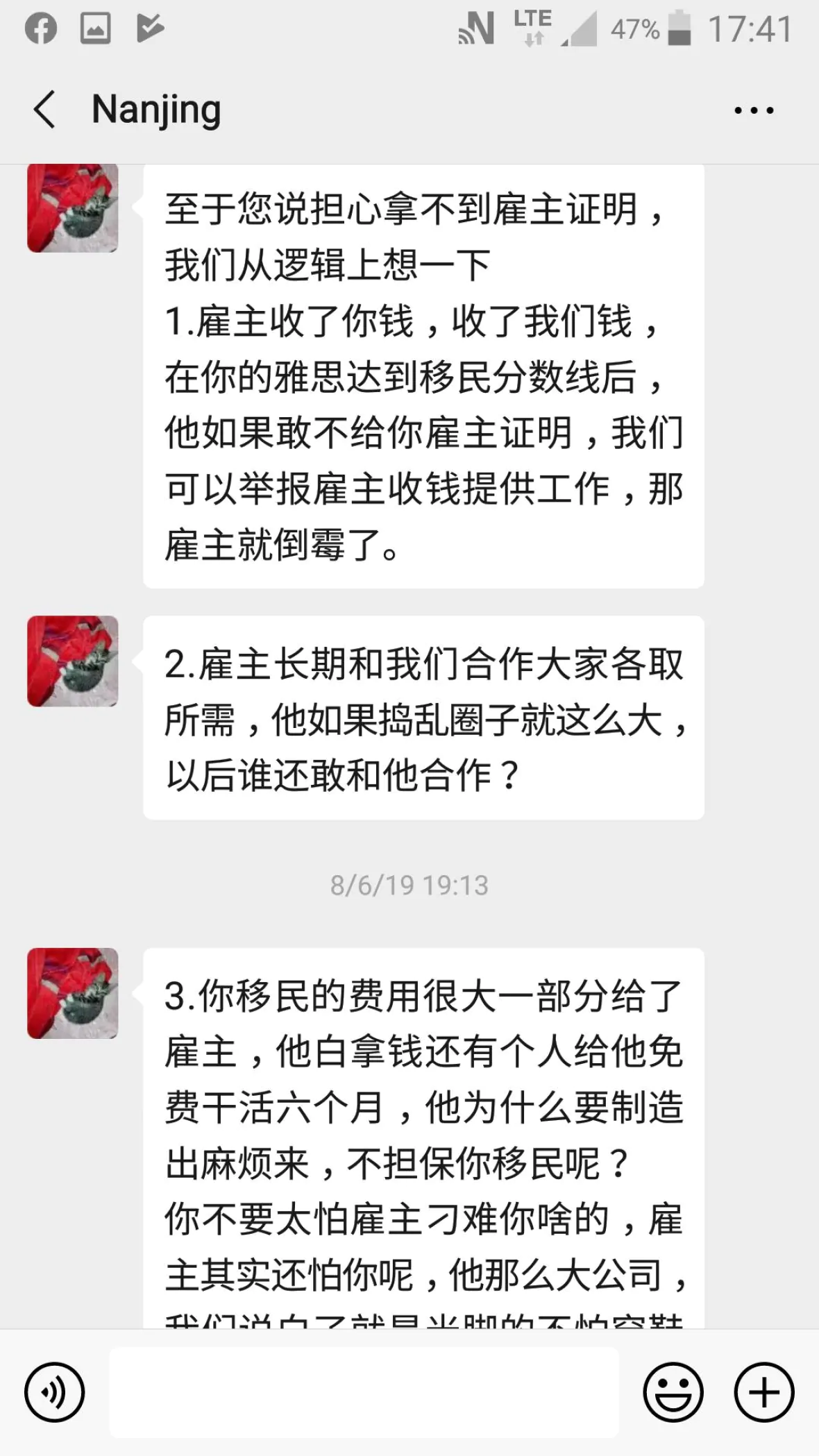819x1456 pixels.
Task: Open the emoji sticker panel
Action: [x=673, y=1392]
